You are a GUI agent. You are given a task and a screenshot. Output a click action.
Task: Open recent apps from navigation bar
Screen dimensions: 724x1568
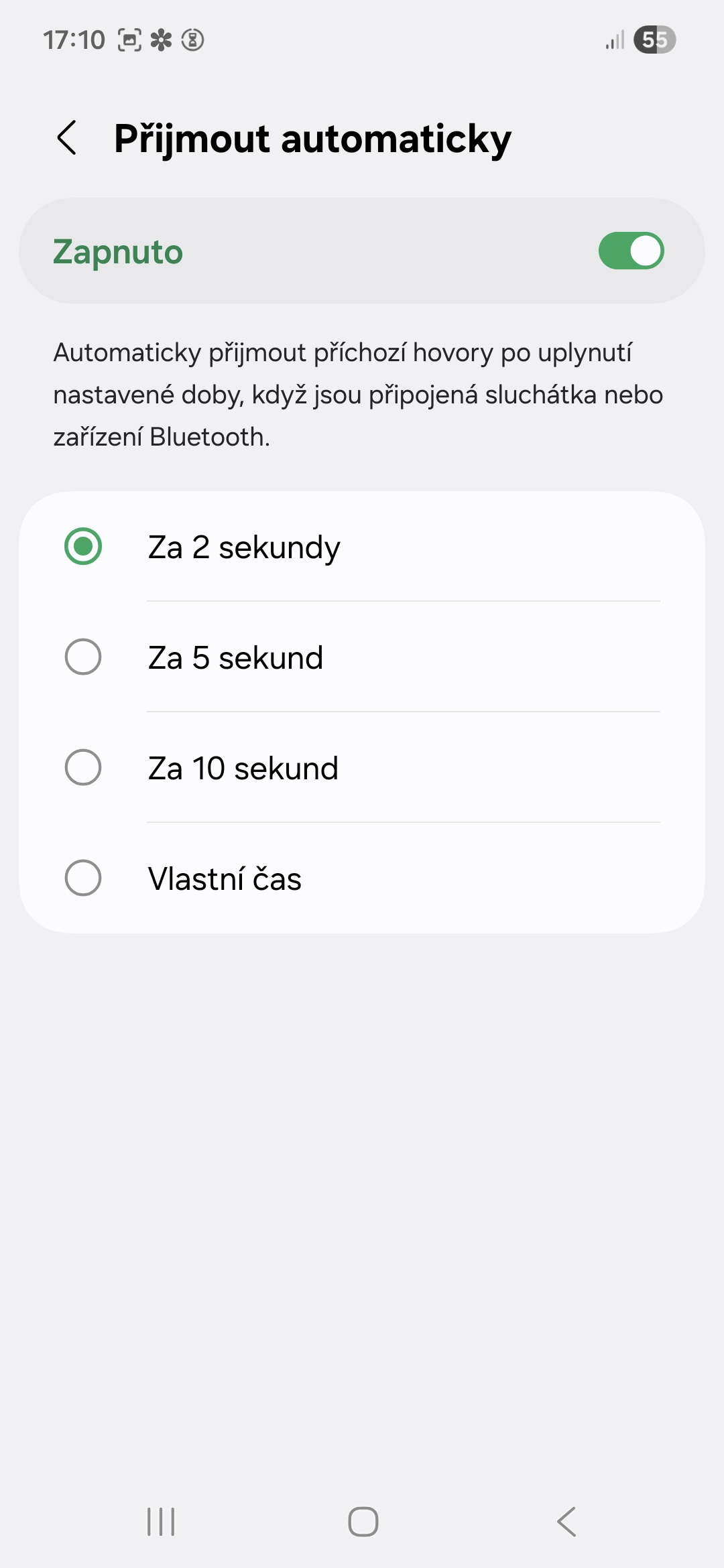pyautogui.click(x=161, y=1521)
